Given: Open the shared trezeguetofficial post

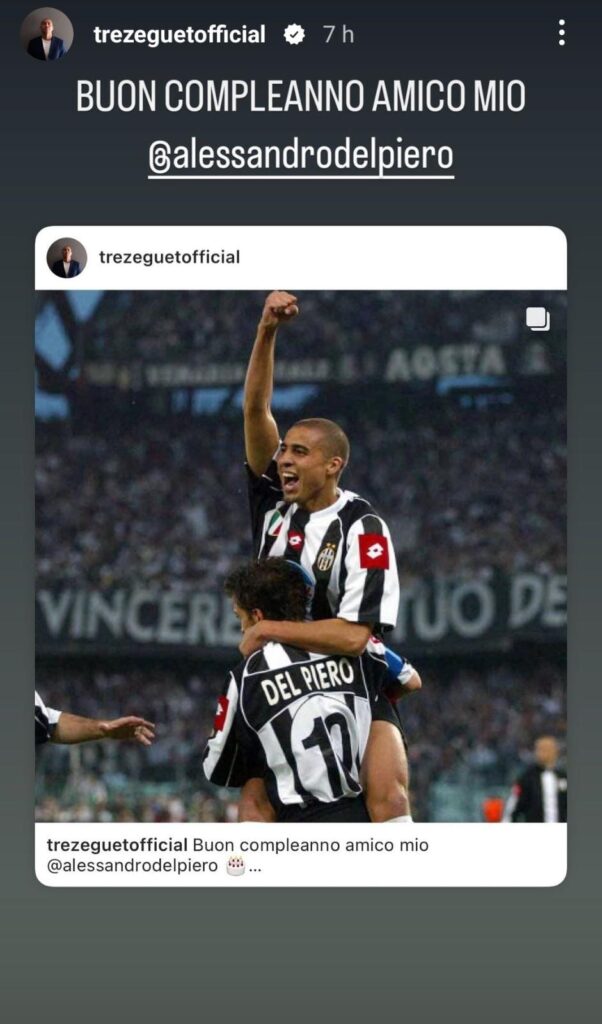Looking at the screenshot, I should tap(301, 555).
